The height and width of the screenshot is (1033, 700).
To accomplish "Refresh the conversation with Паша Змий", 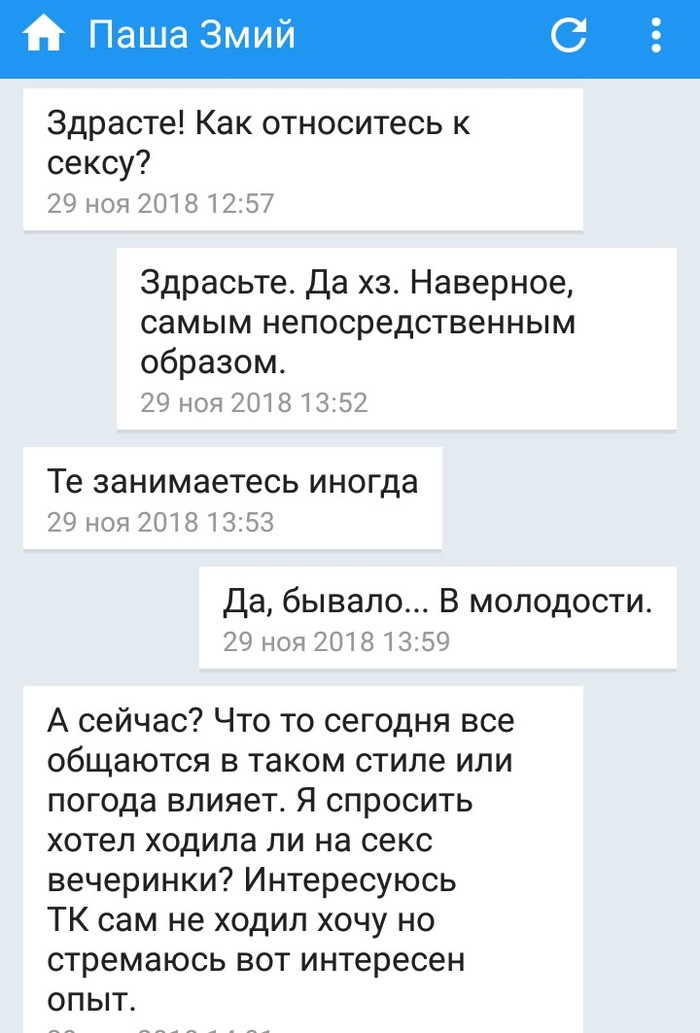I will coord(569,36).
